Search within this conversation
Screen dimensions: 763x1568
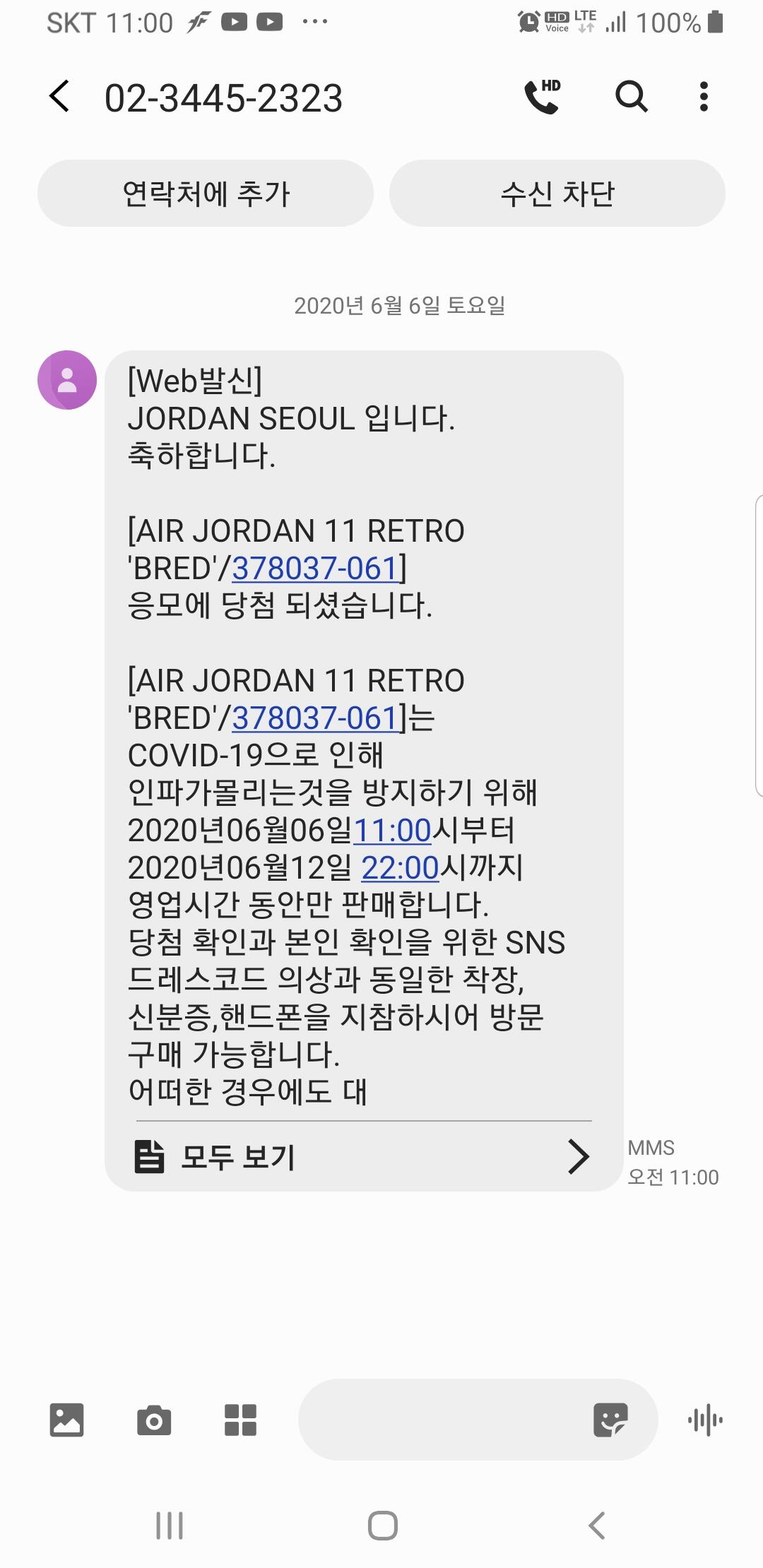point(631,97)
